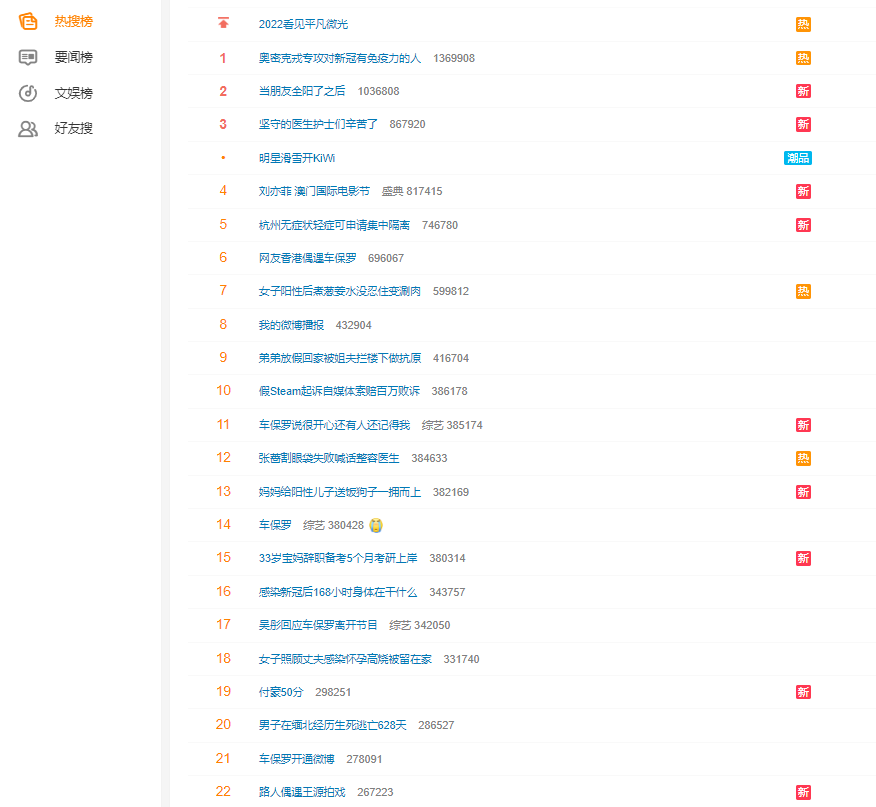Viewport: 876px width, 807px height.
Task: Open topic 网友香港偶遇车保罗
Action: 307,258
